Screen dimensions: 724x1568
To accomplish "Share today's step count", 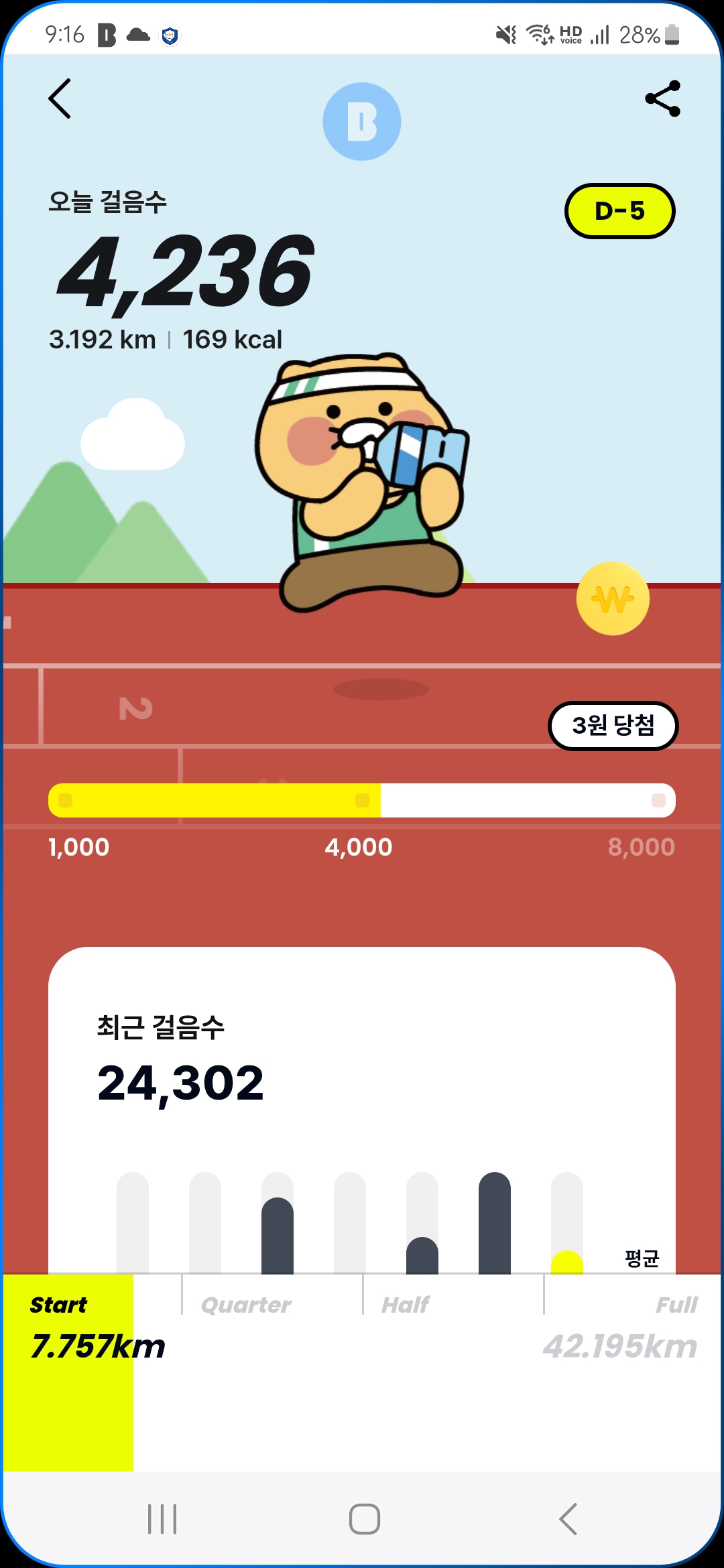I will click(x=662, y=99).
